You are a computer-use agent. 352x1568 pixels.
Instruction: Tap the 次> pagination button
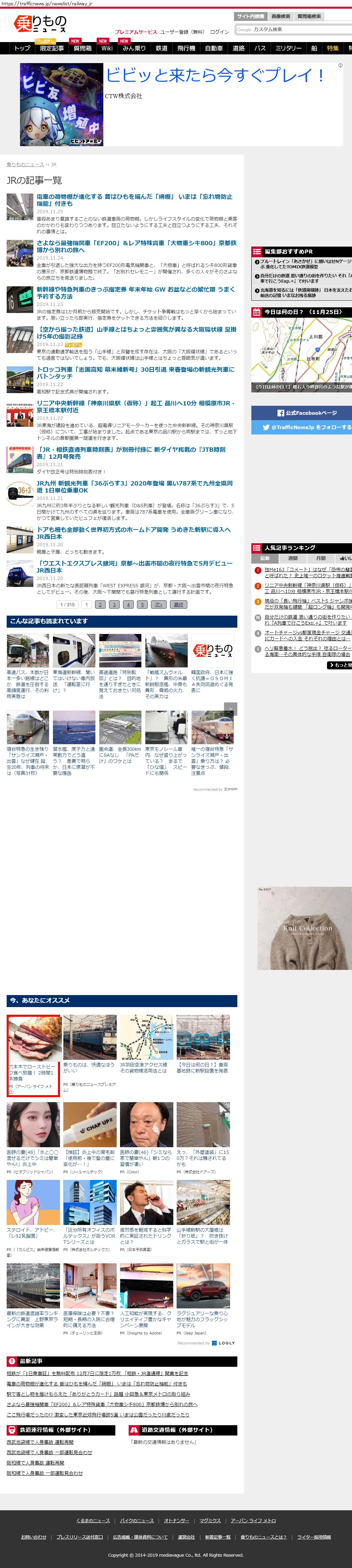pos(159,604)
